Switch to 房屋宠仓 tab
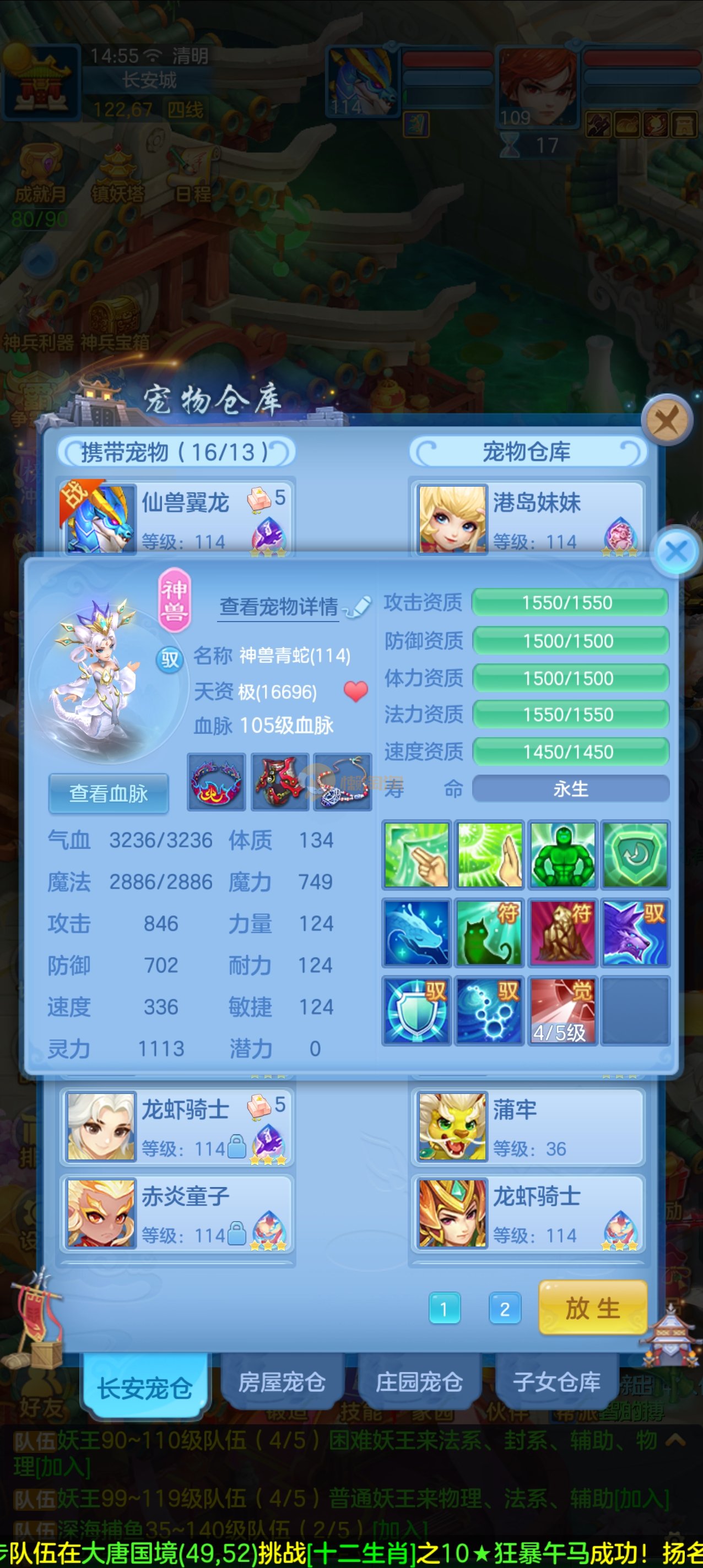The height and width of the screenshot is (1568, 703). pyautogui.click(x=282, y=1382)
